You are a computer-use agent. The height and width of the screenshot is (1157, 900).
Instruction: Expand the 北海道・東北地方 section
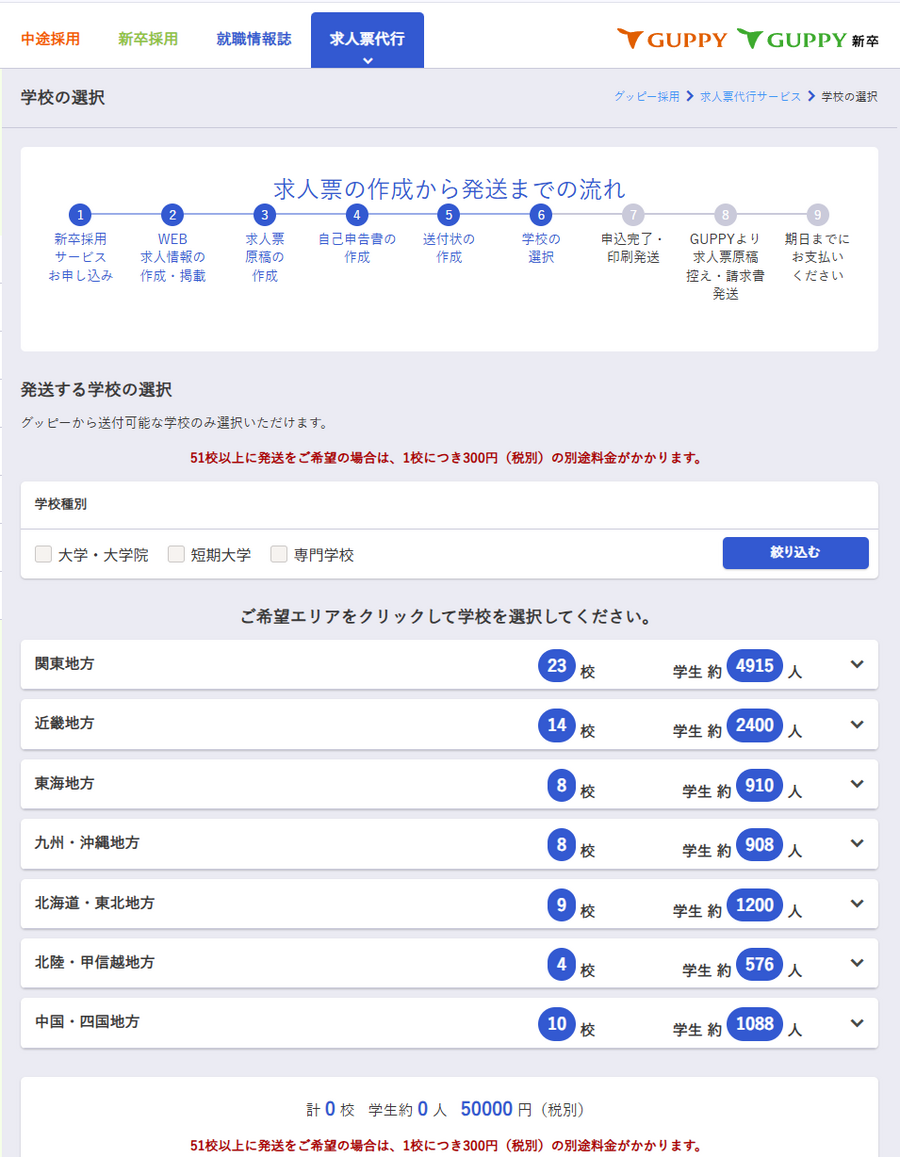tap(449, 904)
